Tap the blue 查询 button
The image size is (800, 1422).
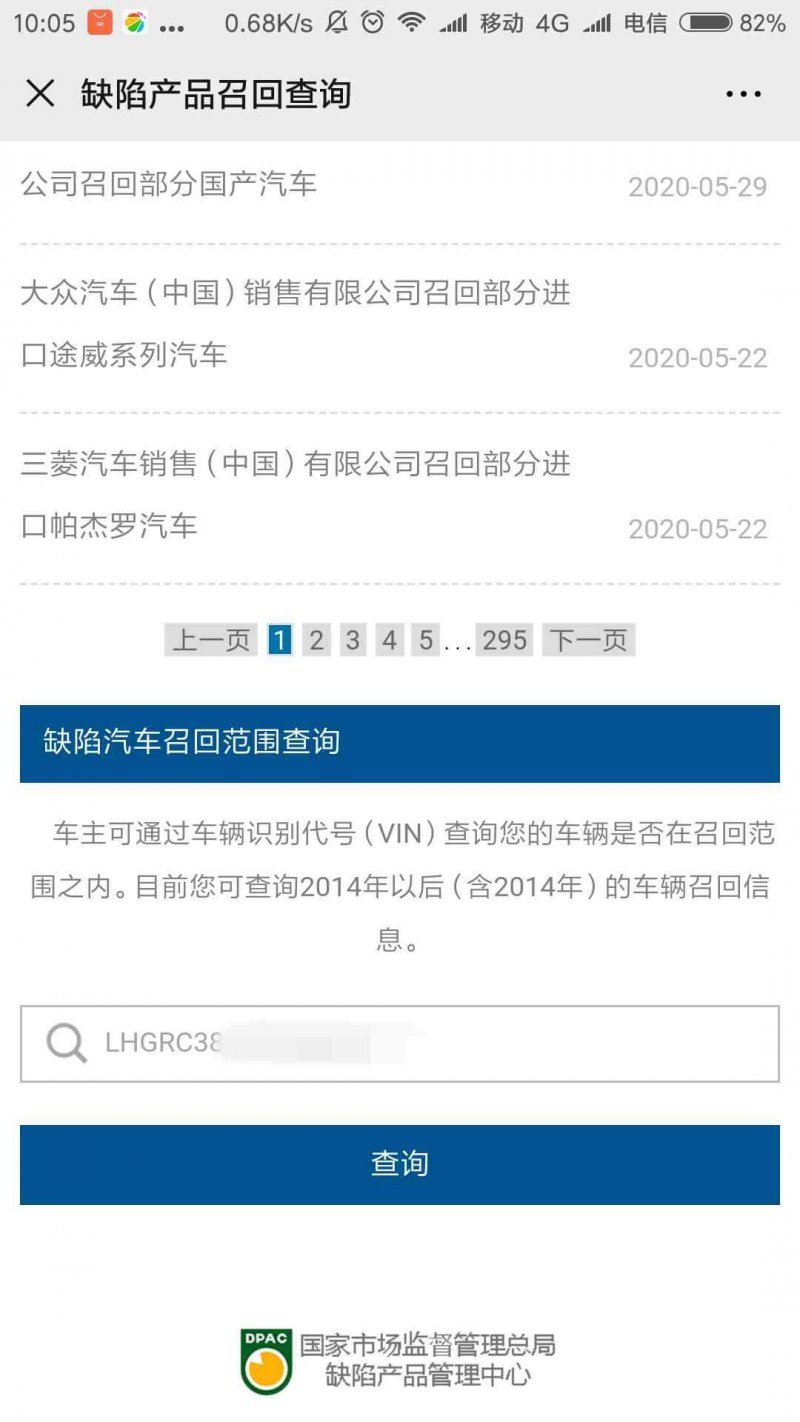(400, 1164)
